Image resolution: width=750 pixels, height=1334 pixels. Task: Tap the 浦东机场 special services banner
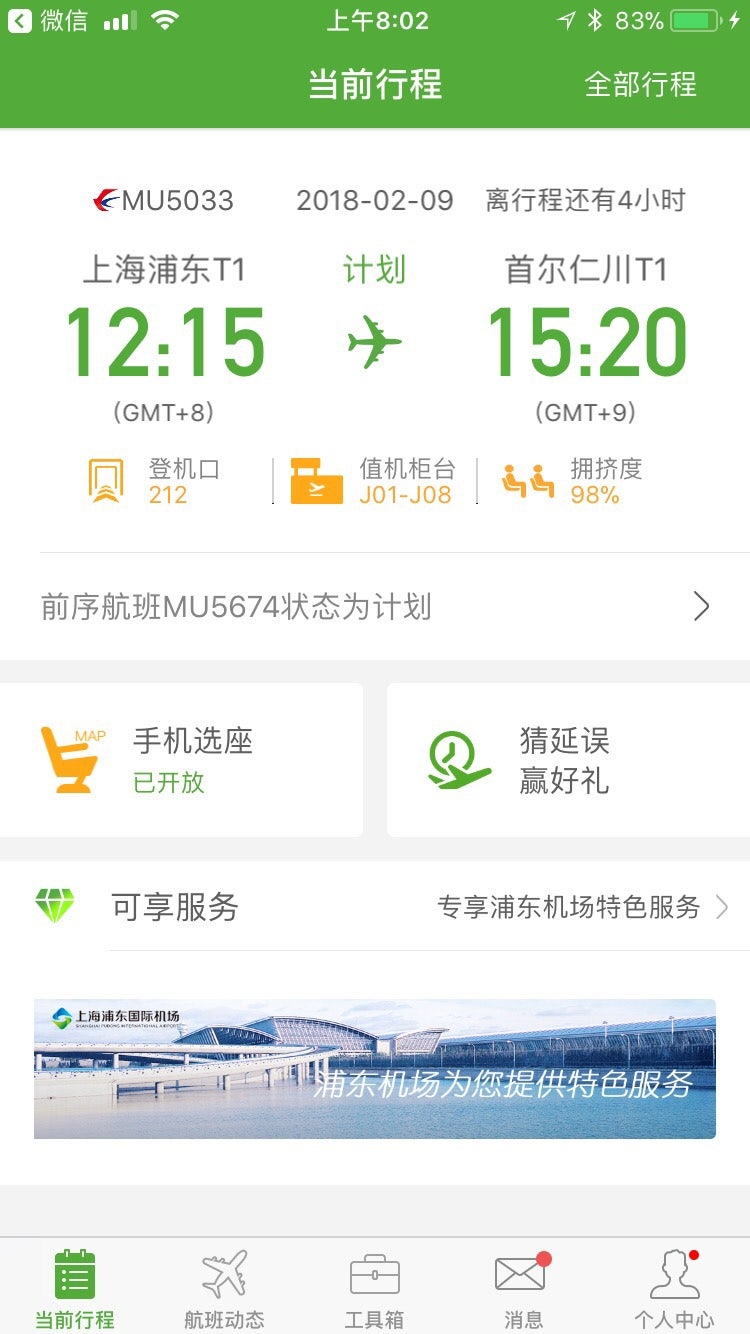coord(375,1068)
